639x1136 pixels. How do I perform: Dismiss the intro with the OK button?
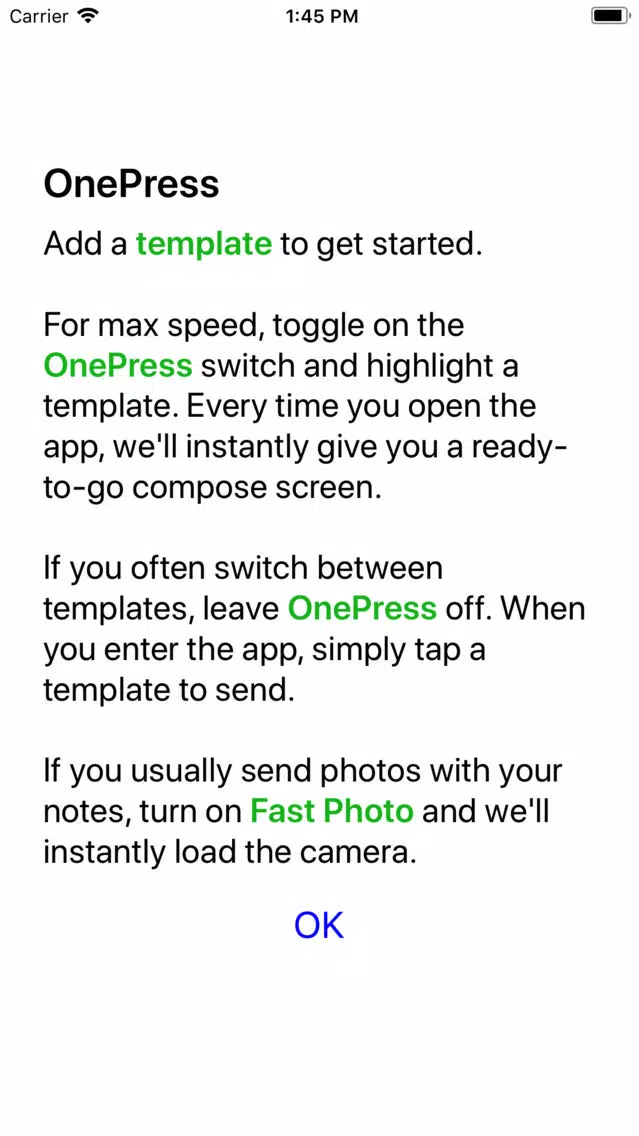[x=319, y=925]
